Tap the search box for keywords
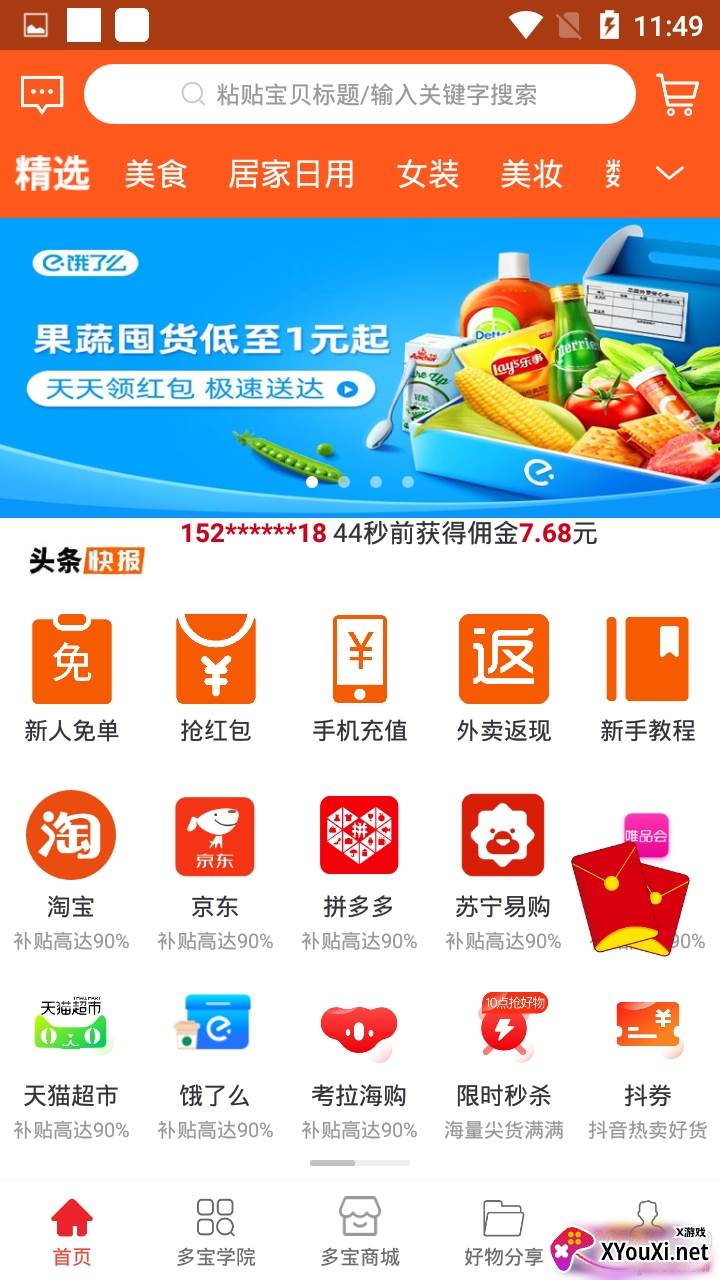 [x=360, y=95]
